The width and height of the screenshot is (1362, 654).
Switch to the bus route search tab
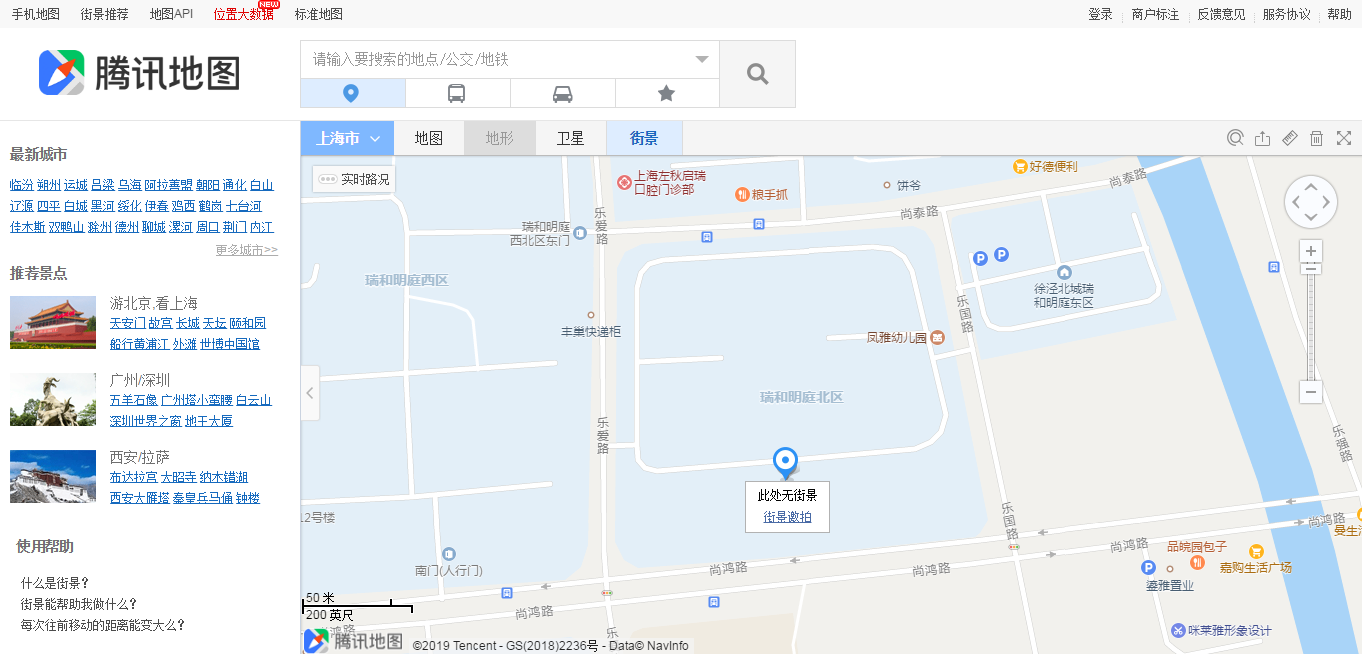[x=457, y=93]
